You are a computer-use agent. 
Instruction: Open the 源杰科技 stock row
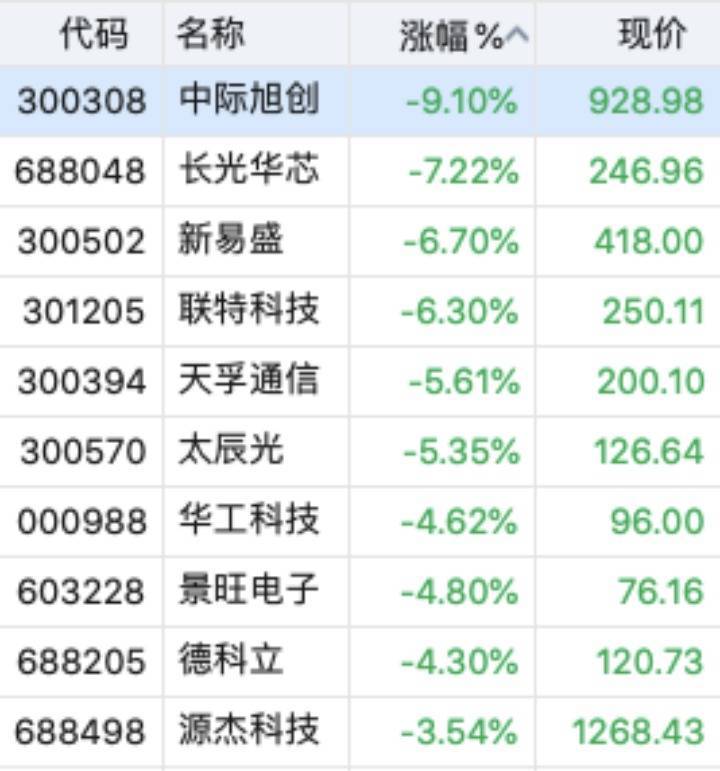(360, 732)
